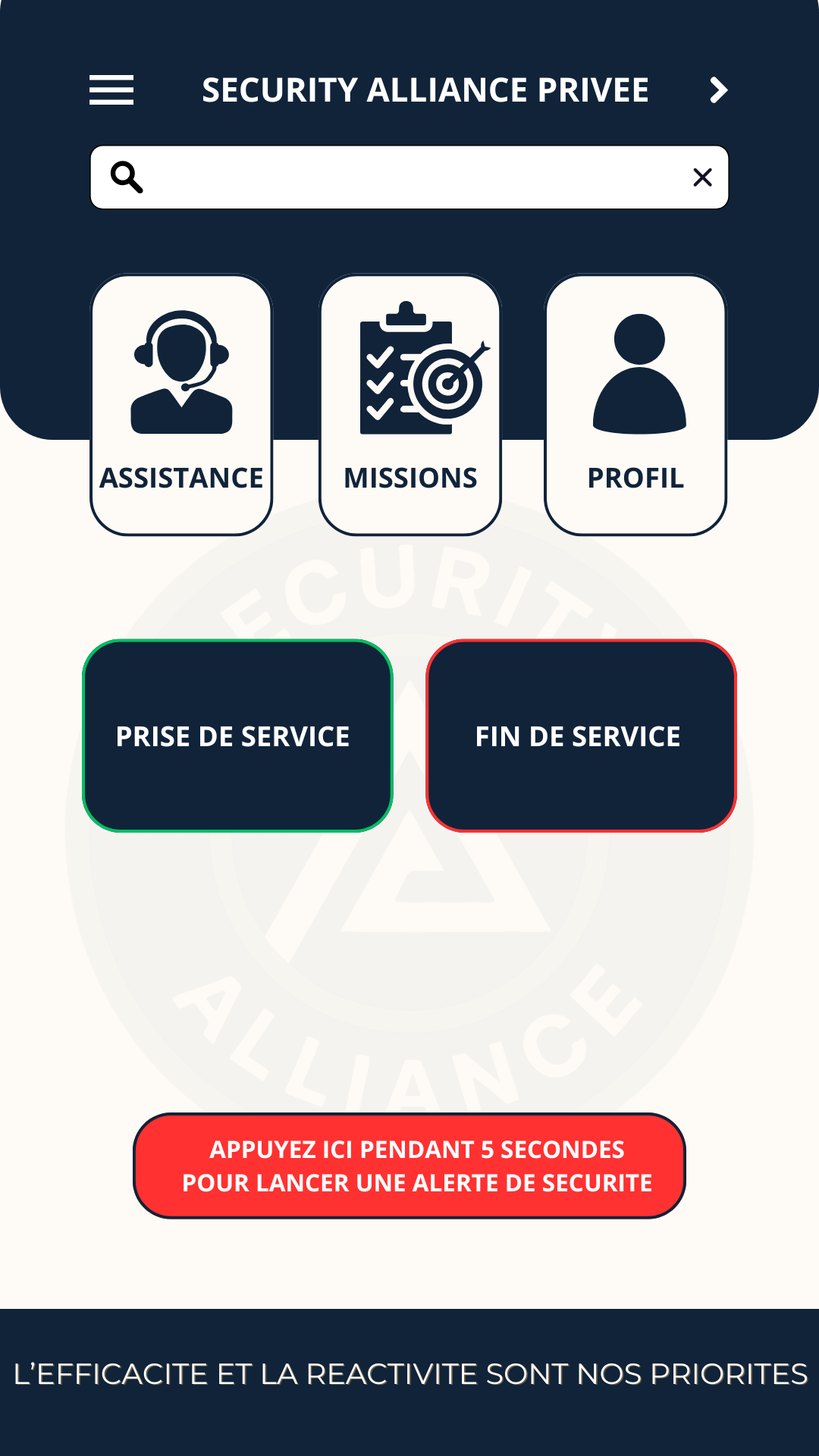
Task: Click the headset icon on the Assistance card
Action: [180, 372]
